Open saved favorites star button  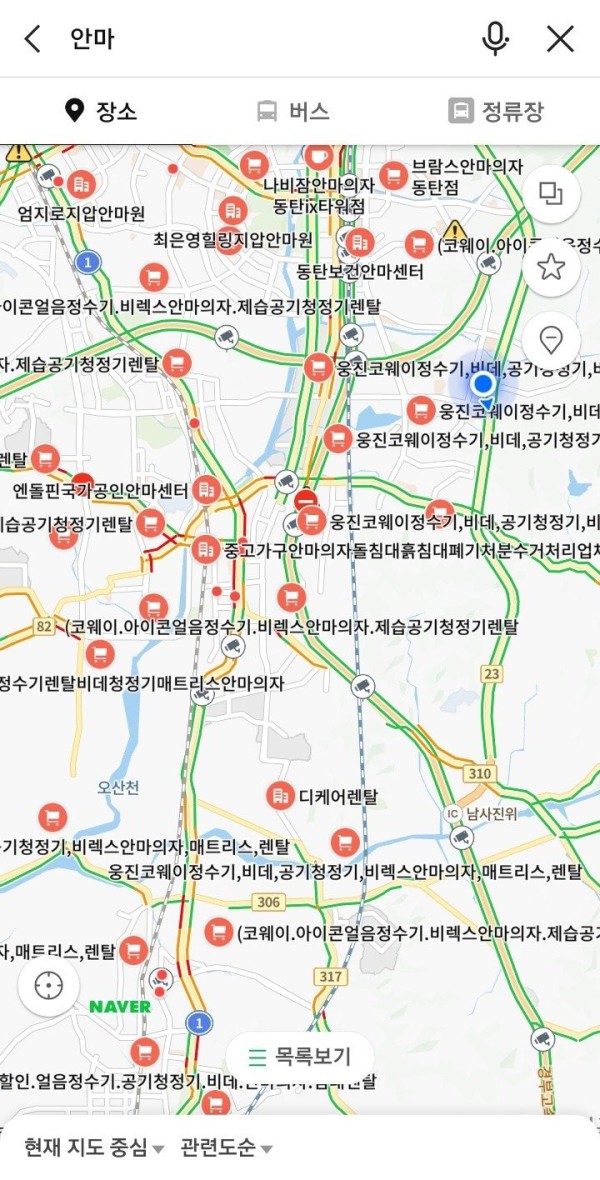pyautogui.click(x=551, y=266)
